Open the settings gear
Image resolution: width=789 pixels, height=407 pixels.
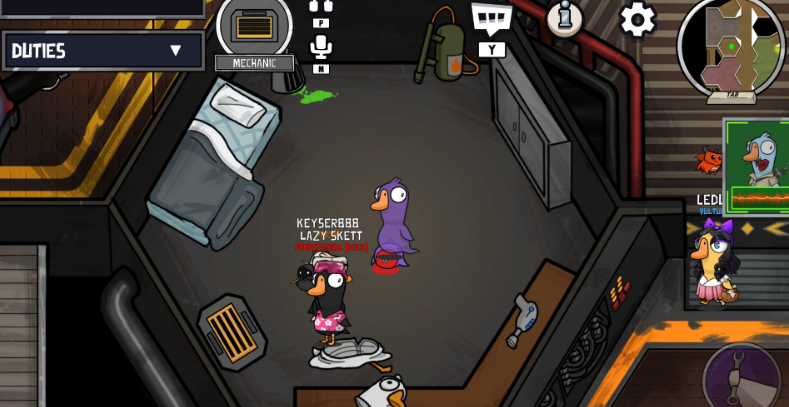[x=637, y=18]
